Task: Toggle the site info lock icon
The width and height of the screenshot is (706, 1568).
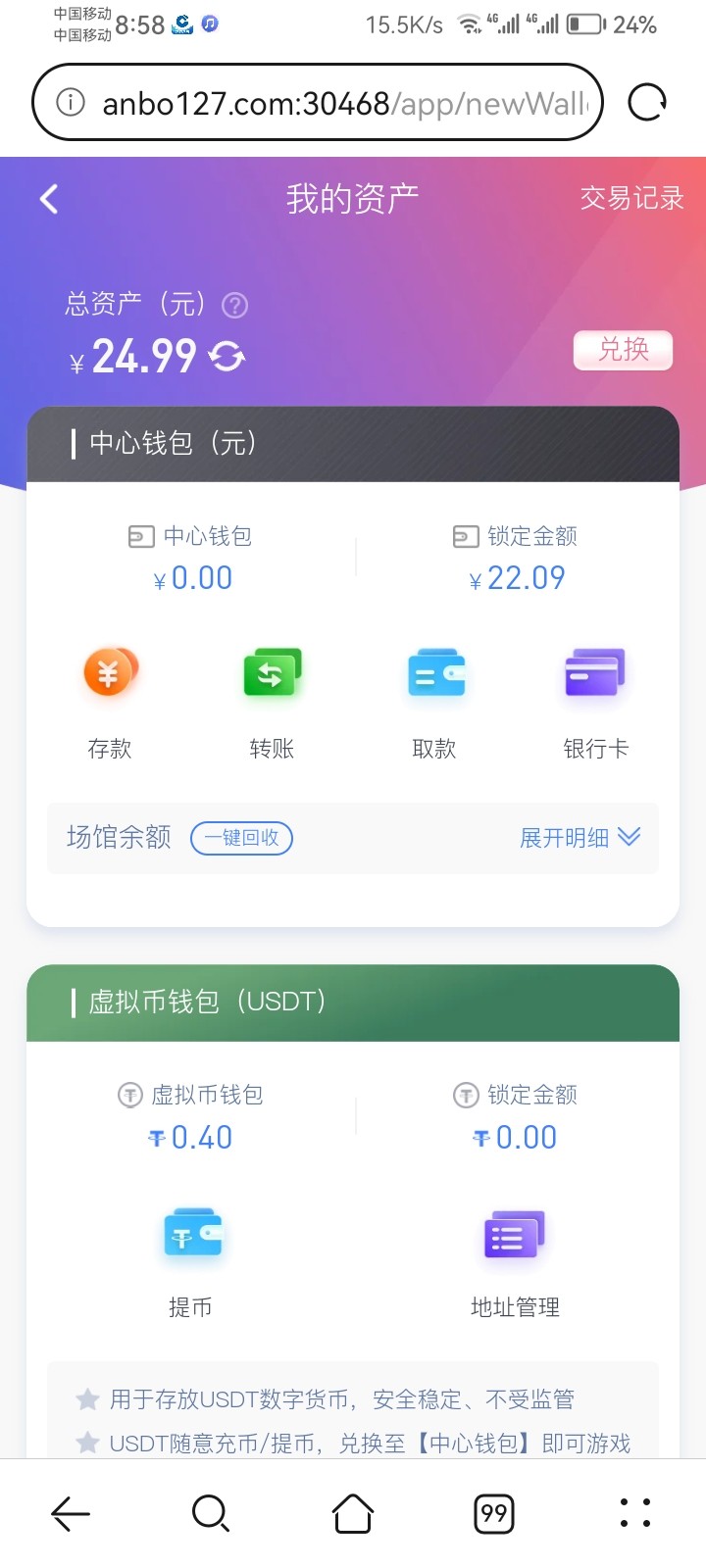Action: coord(65,101)
